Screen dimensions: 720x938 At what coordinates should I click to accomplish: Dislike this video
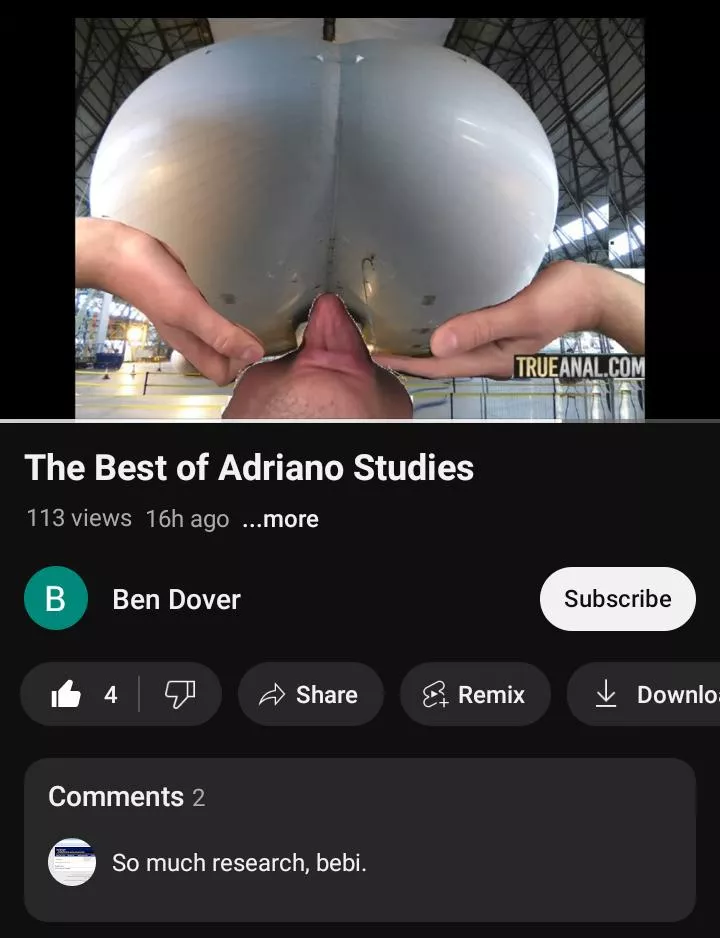pos(179,694)
